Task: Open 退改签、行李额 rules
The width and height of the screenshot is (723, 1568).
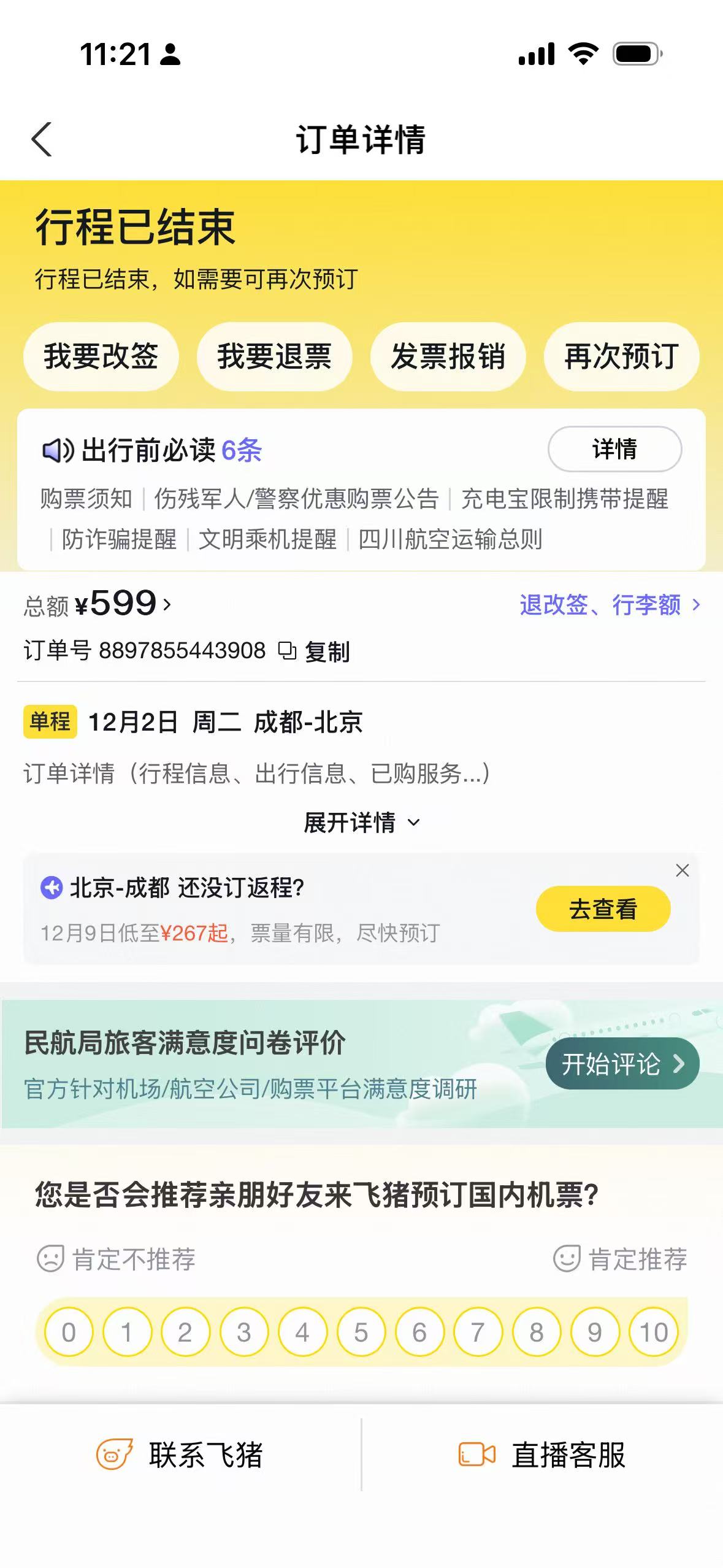Action: (609, 605)
